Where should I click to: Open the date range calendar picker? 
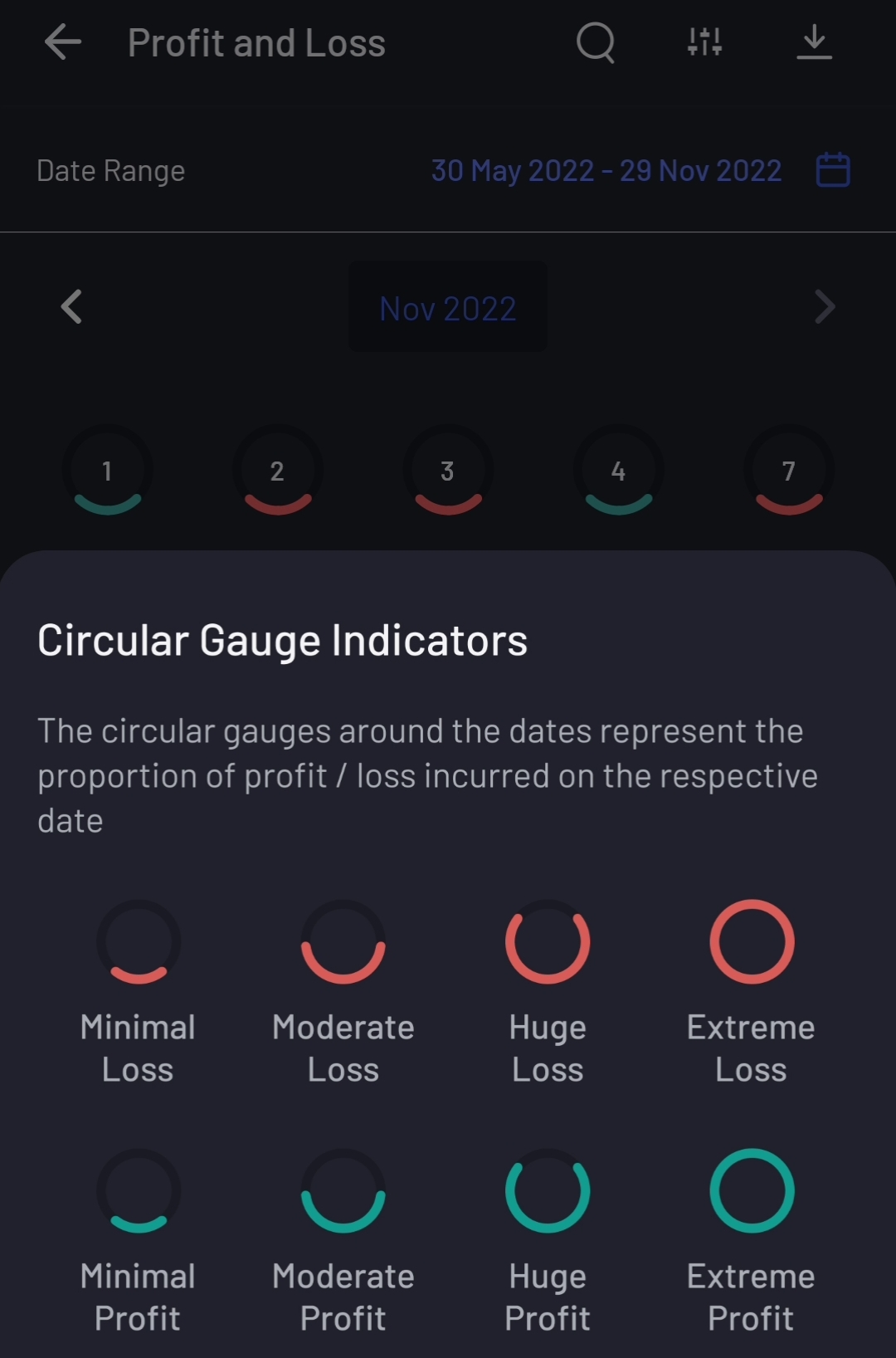832,170
